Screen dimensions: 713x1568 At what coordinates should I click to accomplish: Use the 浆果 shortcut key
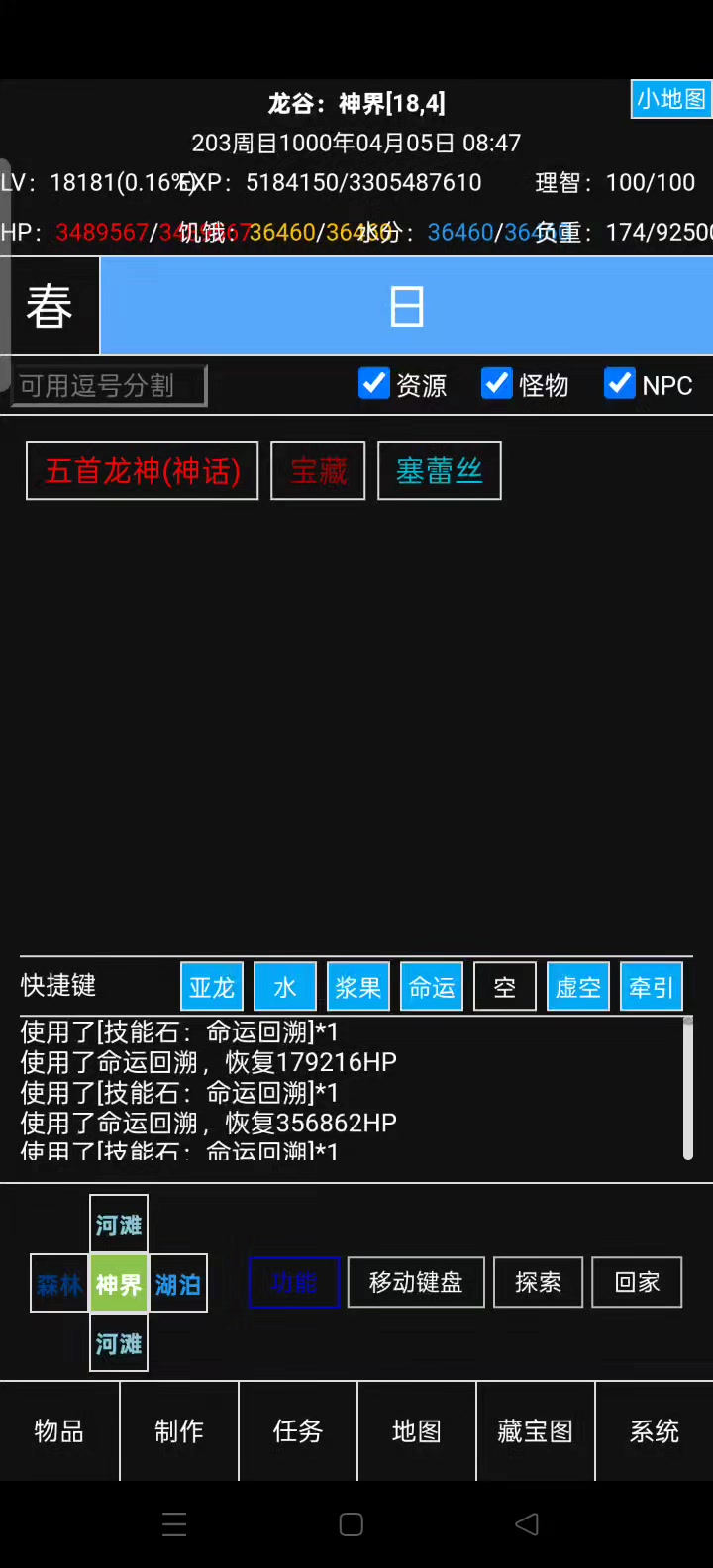(357, 987)
